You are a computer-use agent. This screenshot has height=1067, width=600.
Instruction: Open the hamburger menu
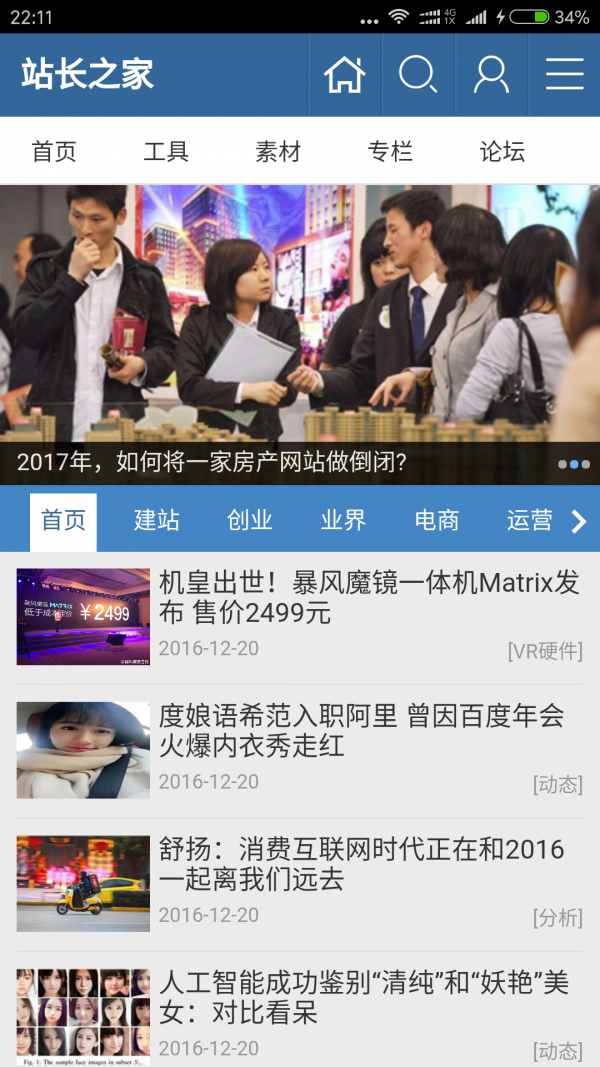[x=564, y=75]
